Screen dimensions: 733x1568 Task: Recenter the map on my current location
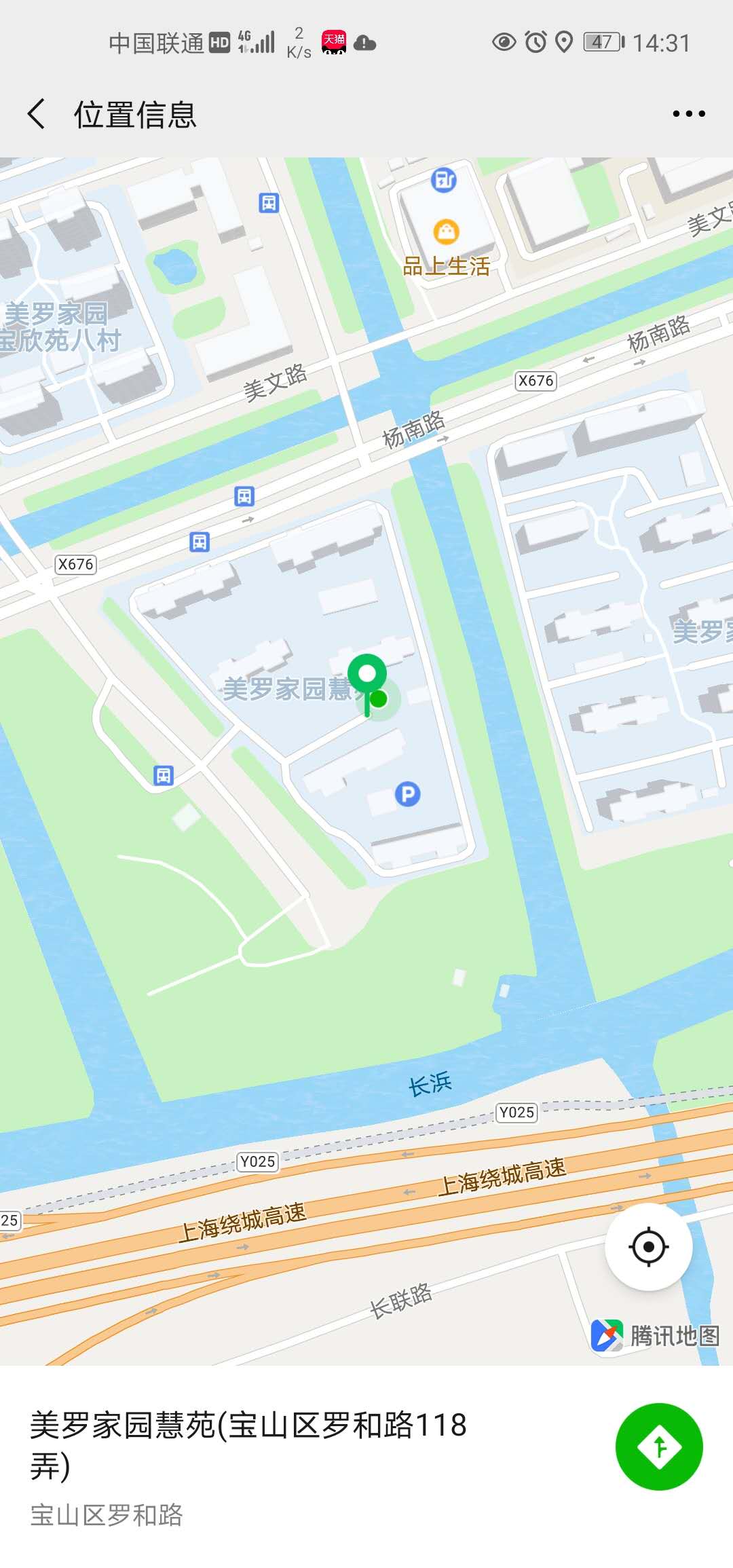coord(648,1247)
